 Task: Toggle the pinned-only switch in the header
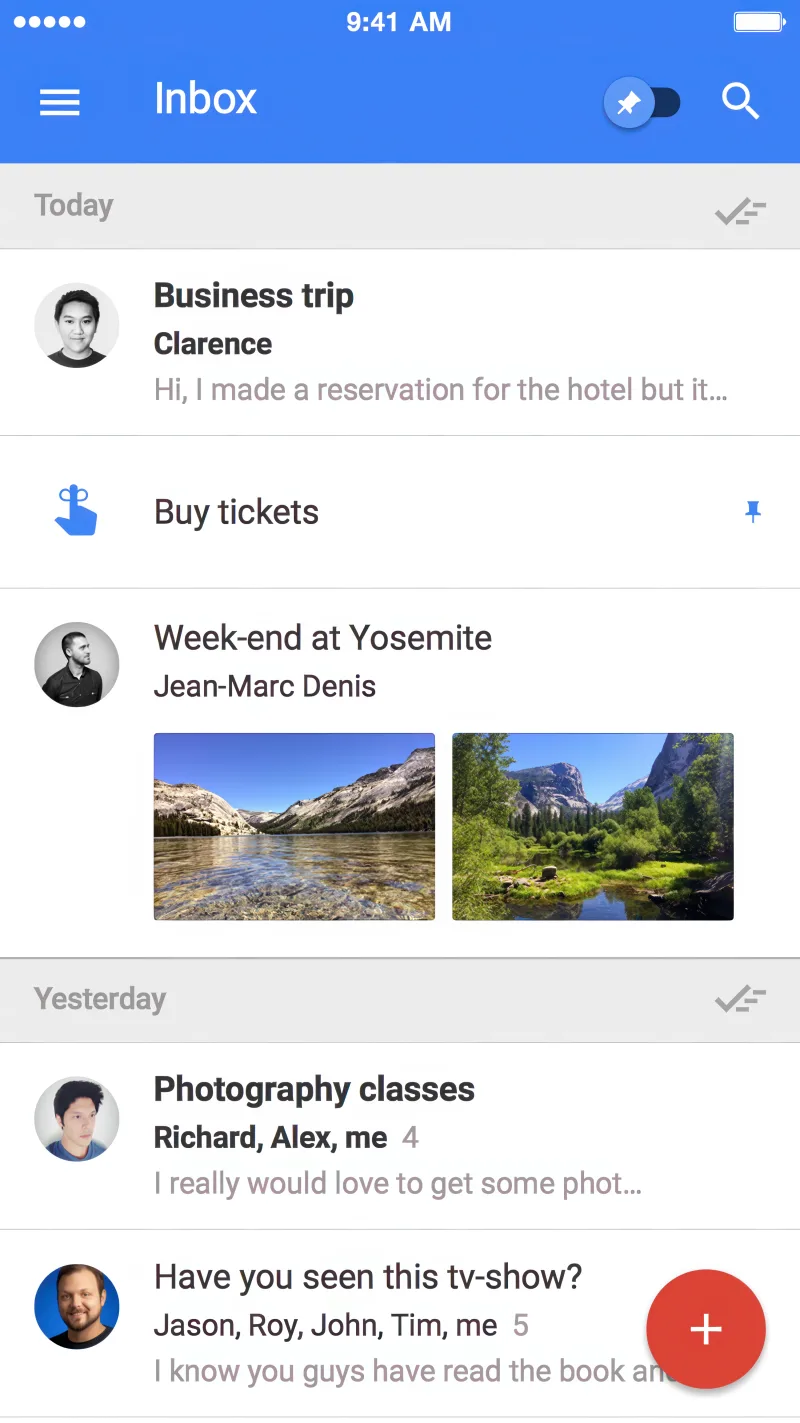(644, 101)
